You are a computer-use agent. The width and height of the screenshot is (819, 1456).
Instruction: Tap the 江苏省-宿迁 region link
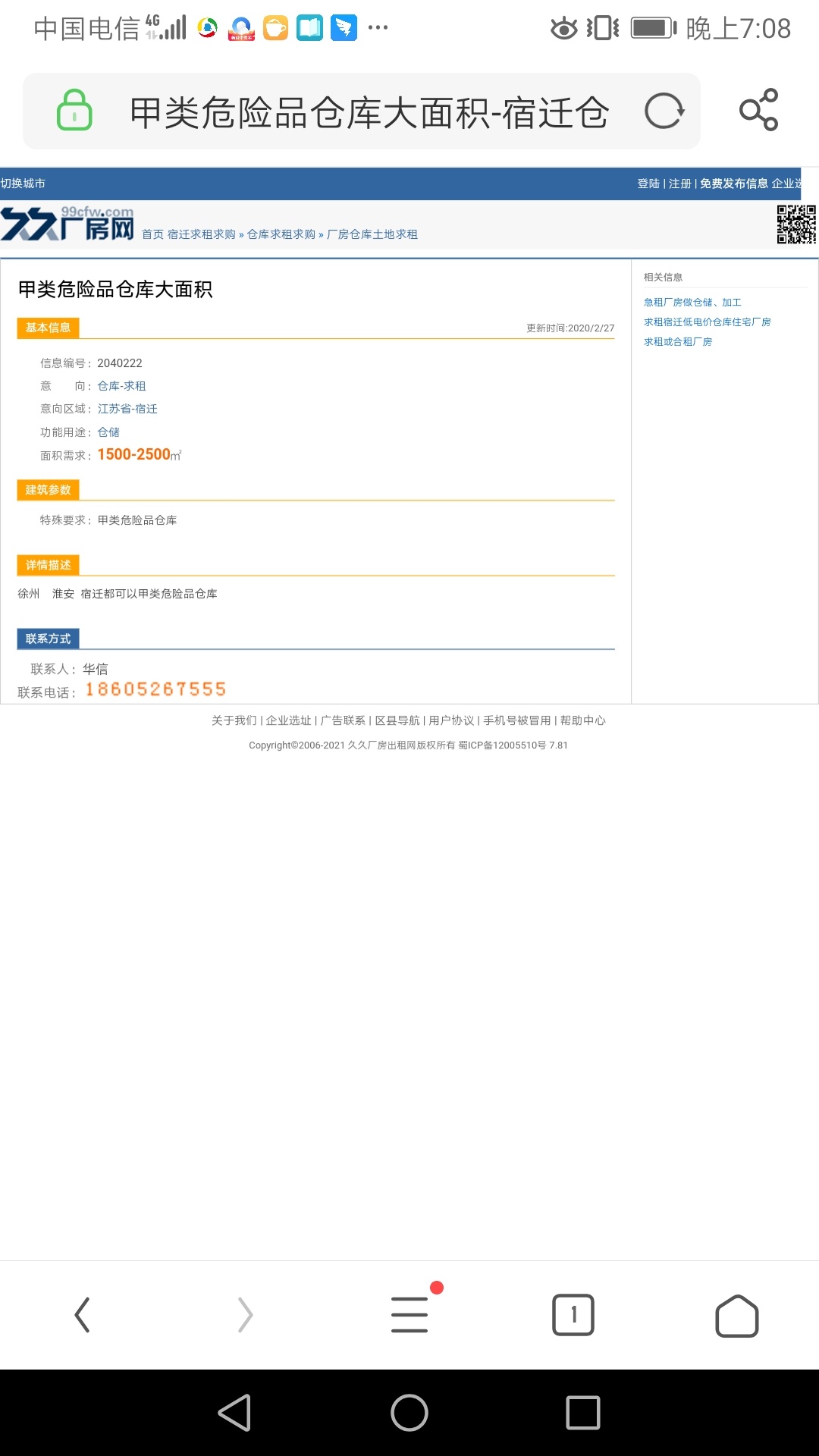[x=127, y=409]
